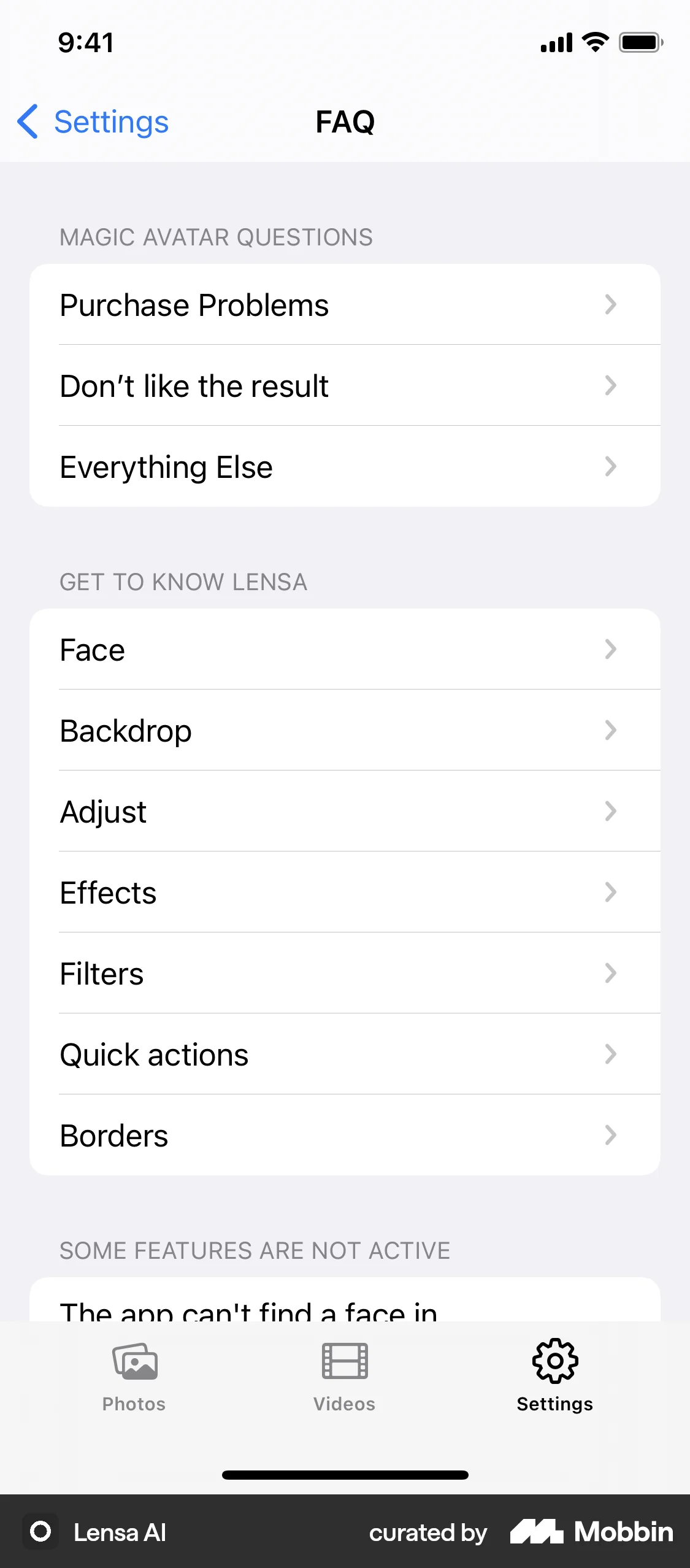Expand the Purchase Problems entry

pyautogui.click(x=345, y=305)
